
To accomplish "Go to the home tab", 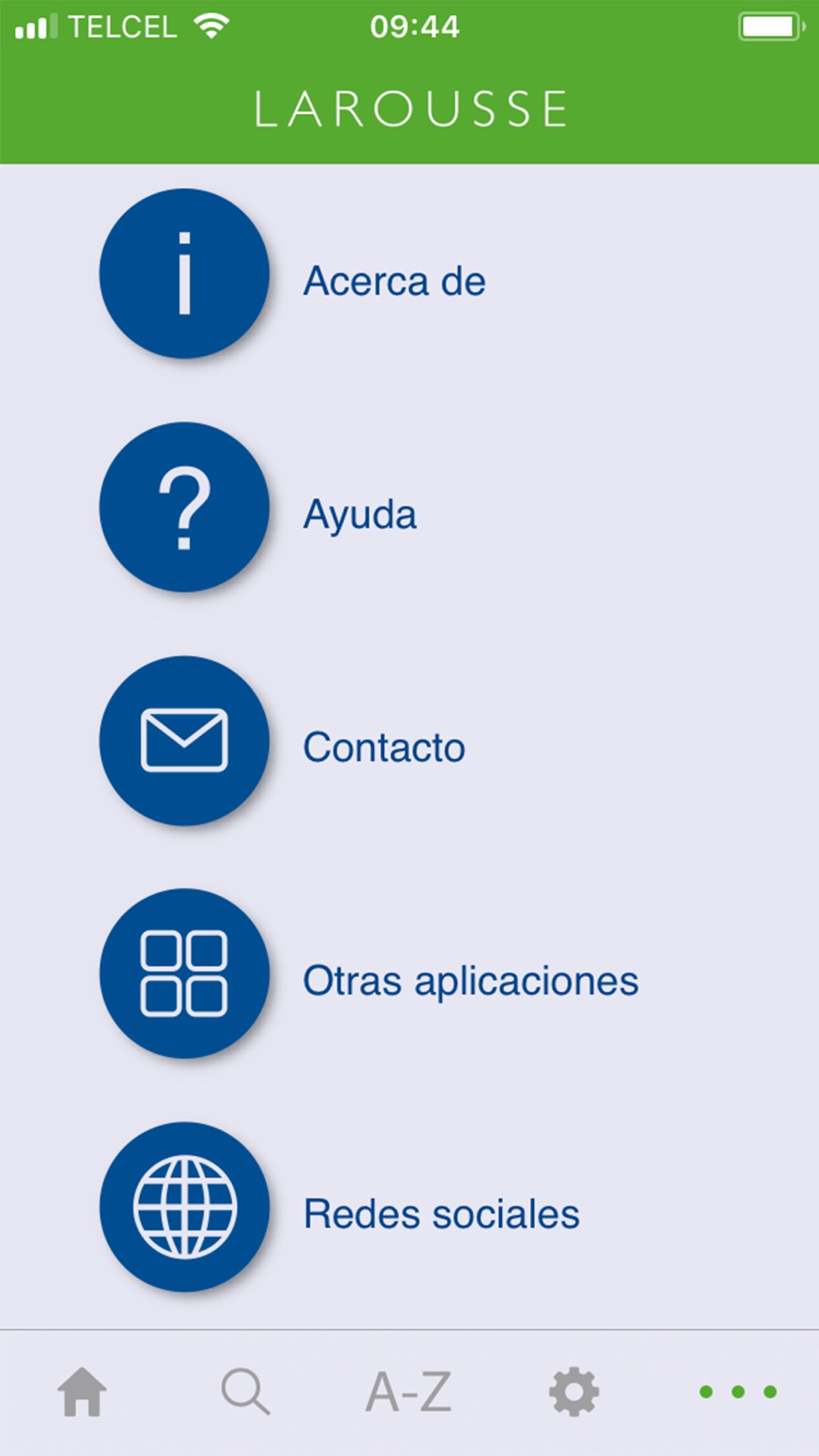I will pos(82,1391).
